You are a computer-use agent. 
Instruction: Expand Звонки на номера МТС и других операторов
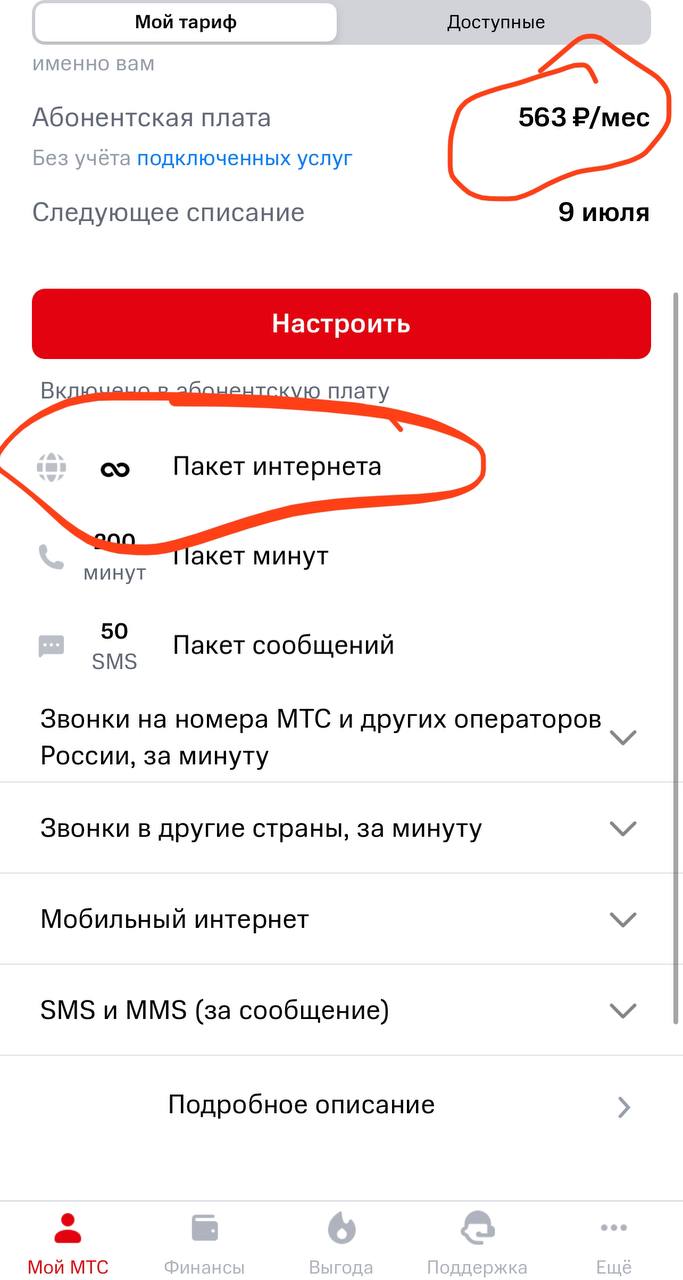pyautogui.click(x=340, y=737)
